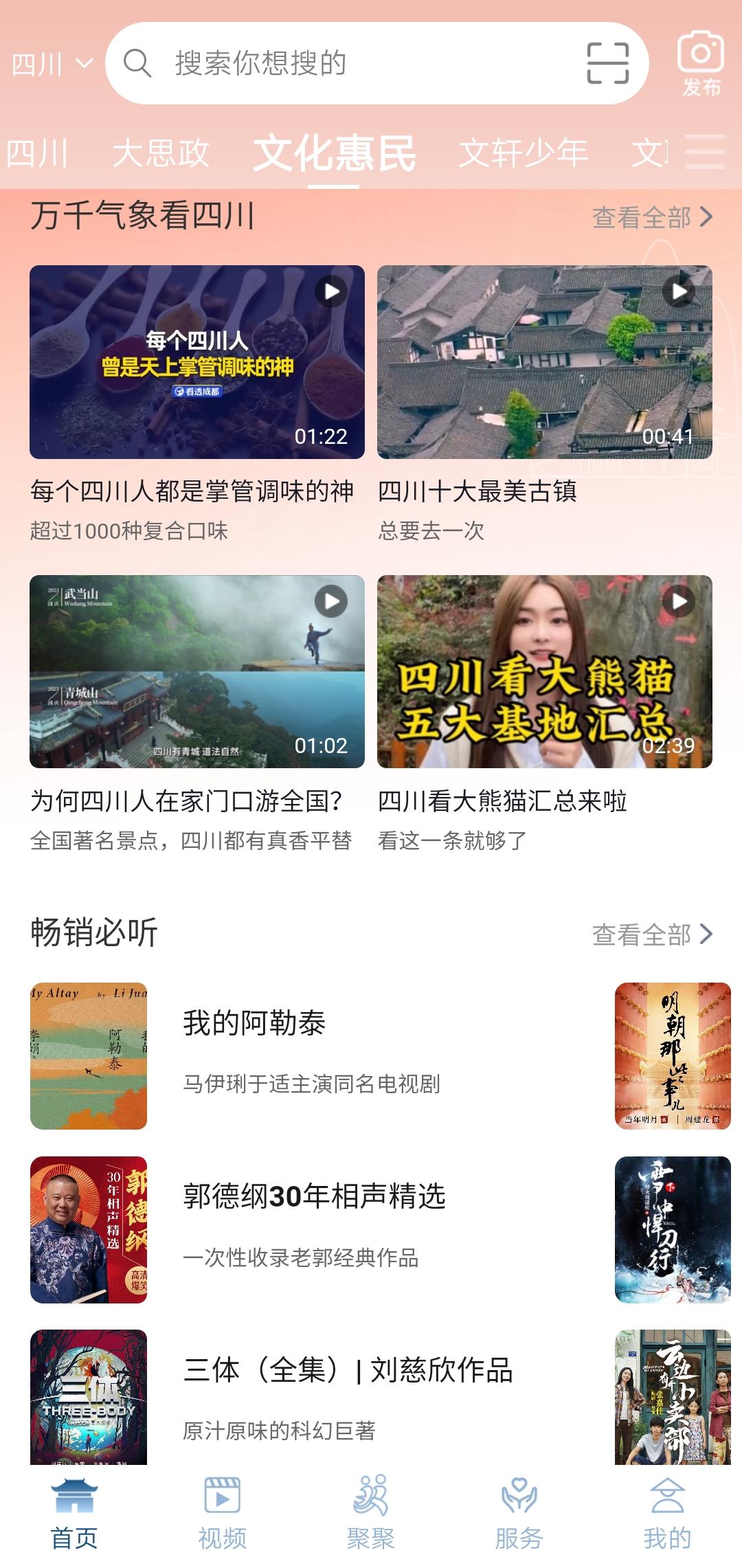Go to the 服务 tab
Image resolution: width=742 pixels, height=1568 pixels.
tap(519, 1512)
